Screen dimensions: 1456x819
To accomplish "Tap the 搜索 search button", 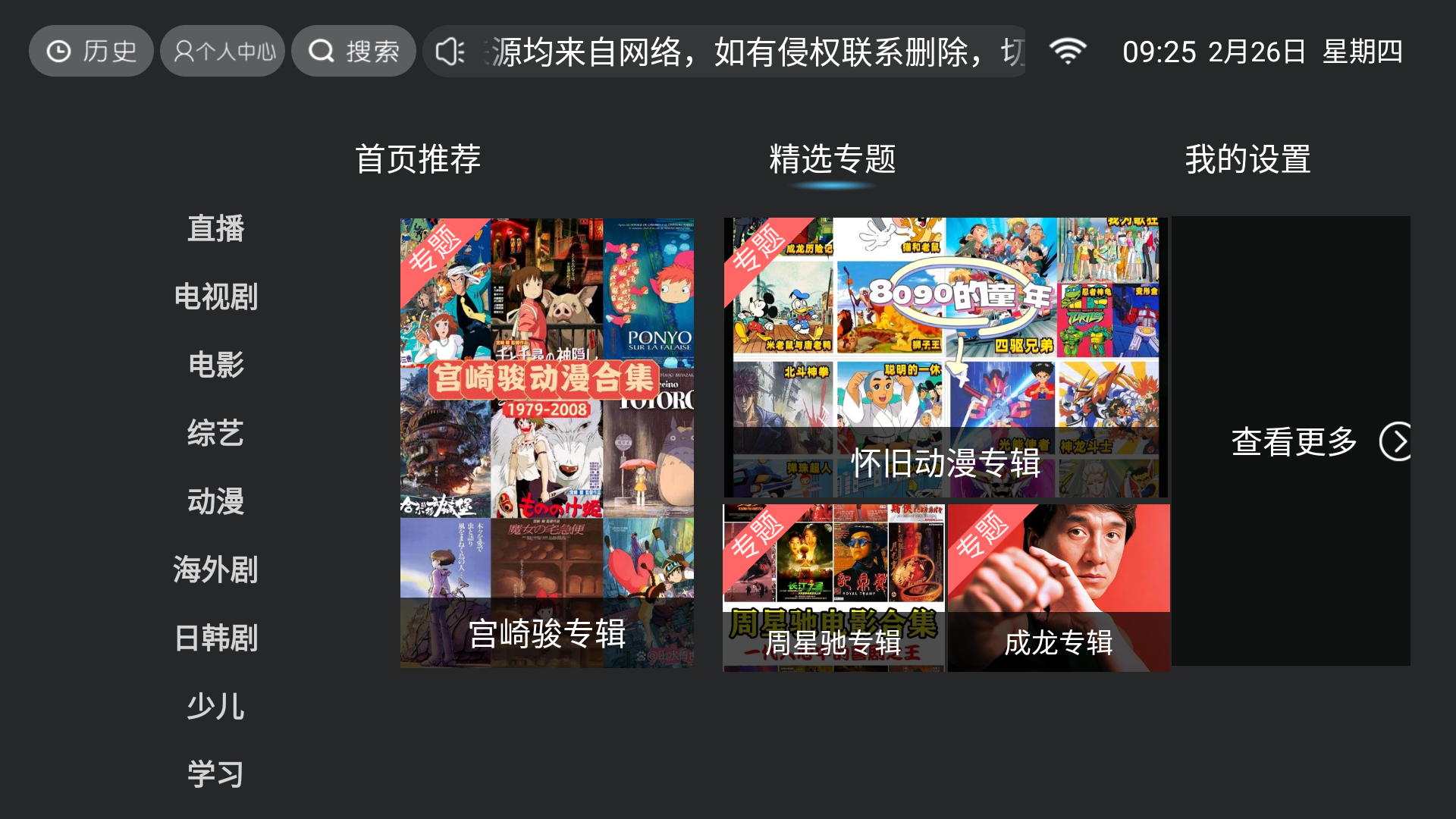I will pyautogui.click(x=354, y=52).
